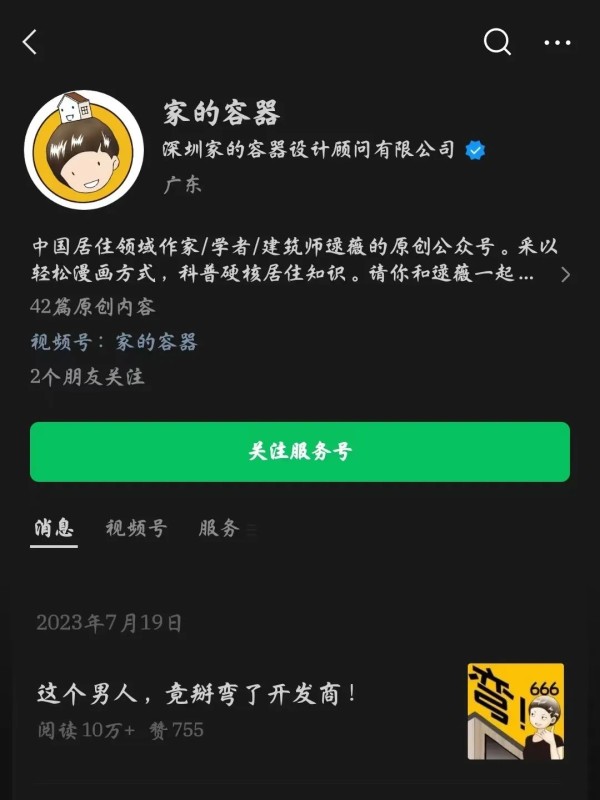600x800 pixels.
Task: Switch to the 视频号 tab
Action: coord(136,528)
